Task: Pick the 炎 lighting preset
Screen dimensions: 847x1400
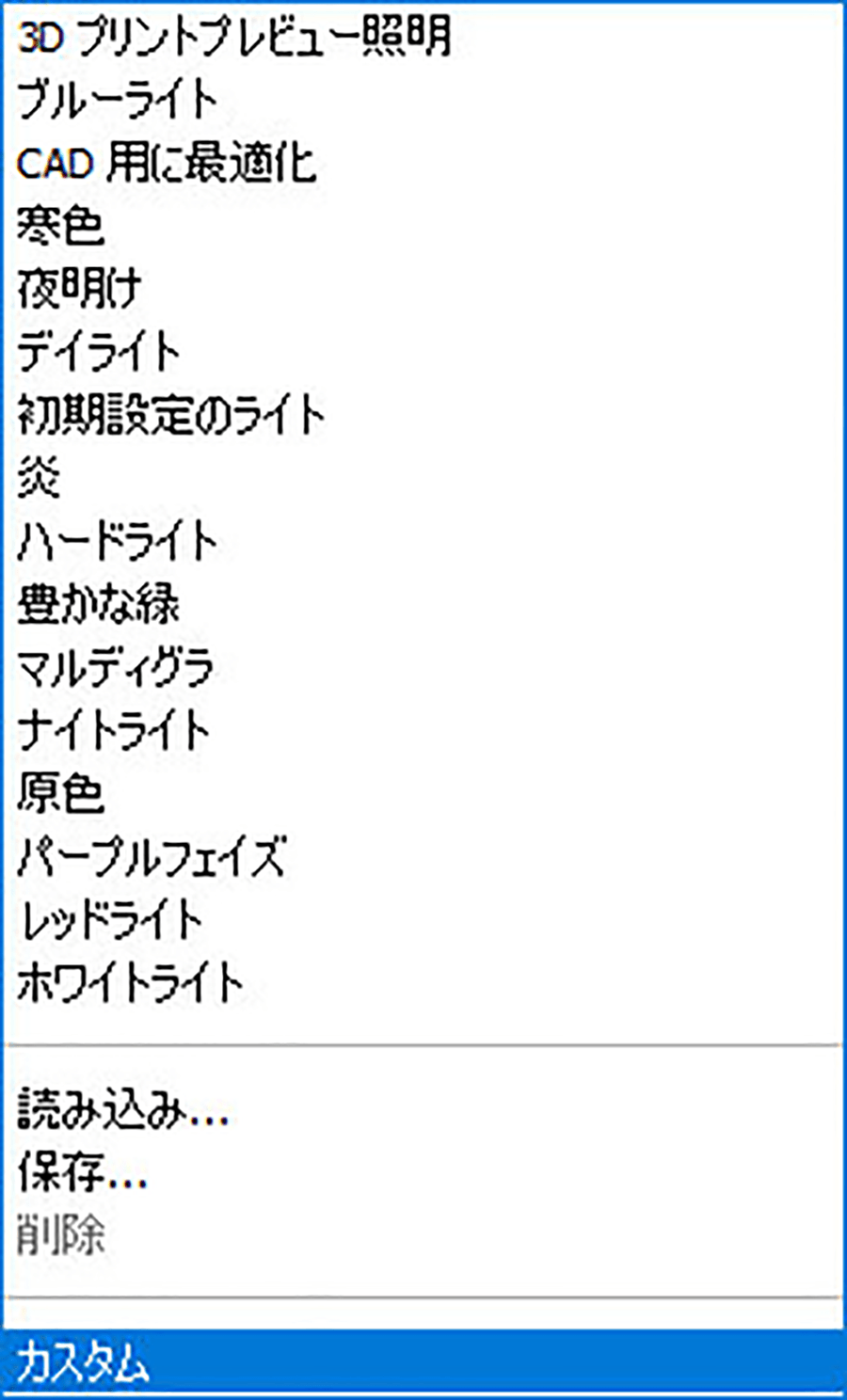Action: coord(40,479)
